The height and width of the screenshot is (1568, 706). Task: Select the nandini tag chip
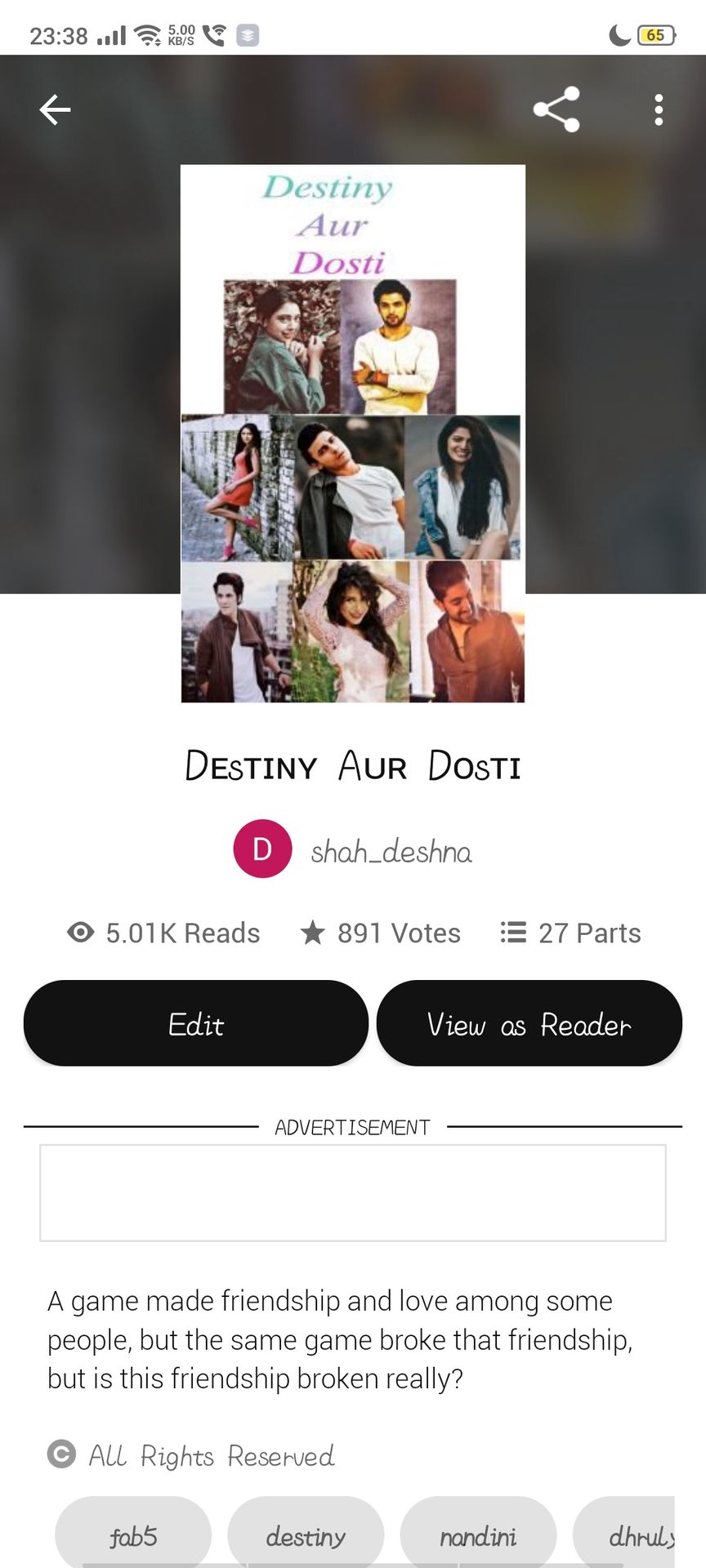tap(478, 1536)
